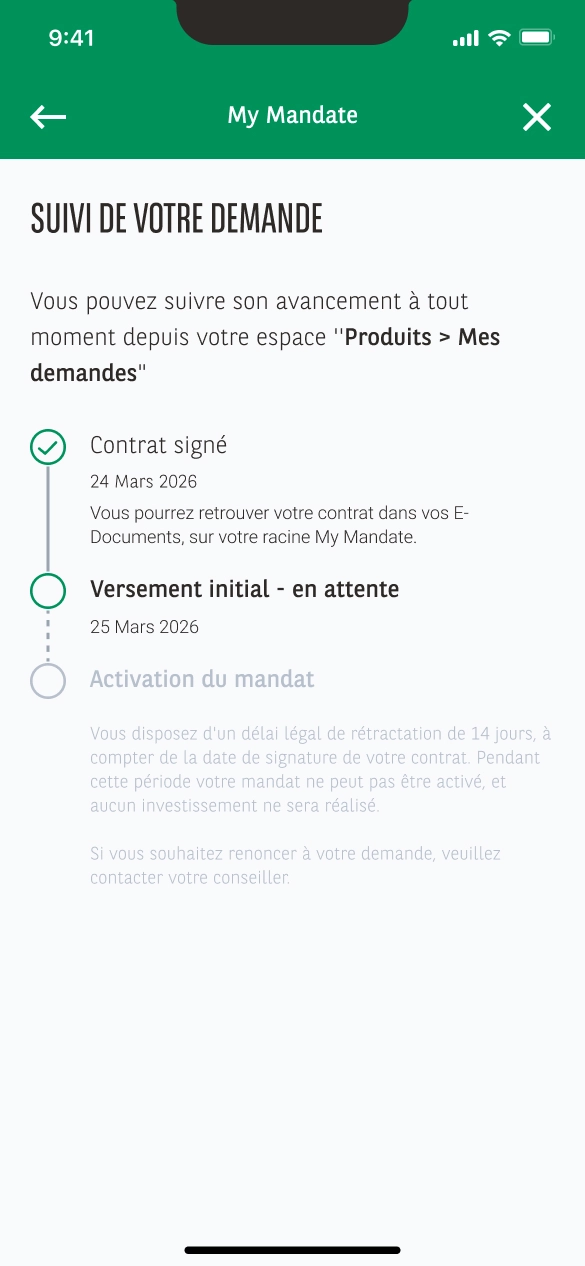Image resolution: width=585 pixels, height=1266 pixels.
Task: Go back with the header arrow
Action: (x=48, y=117)
